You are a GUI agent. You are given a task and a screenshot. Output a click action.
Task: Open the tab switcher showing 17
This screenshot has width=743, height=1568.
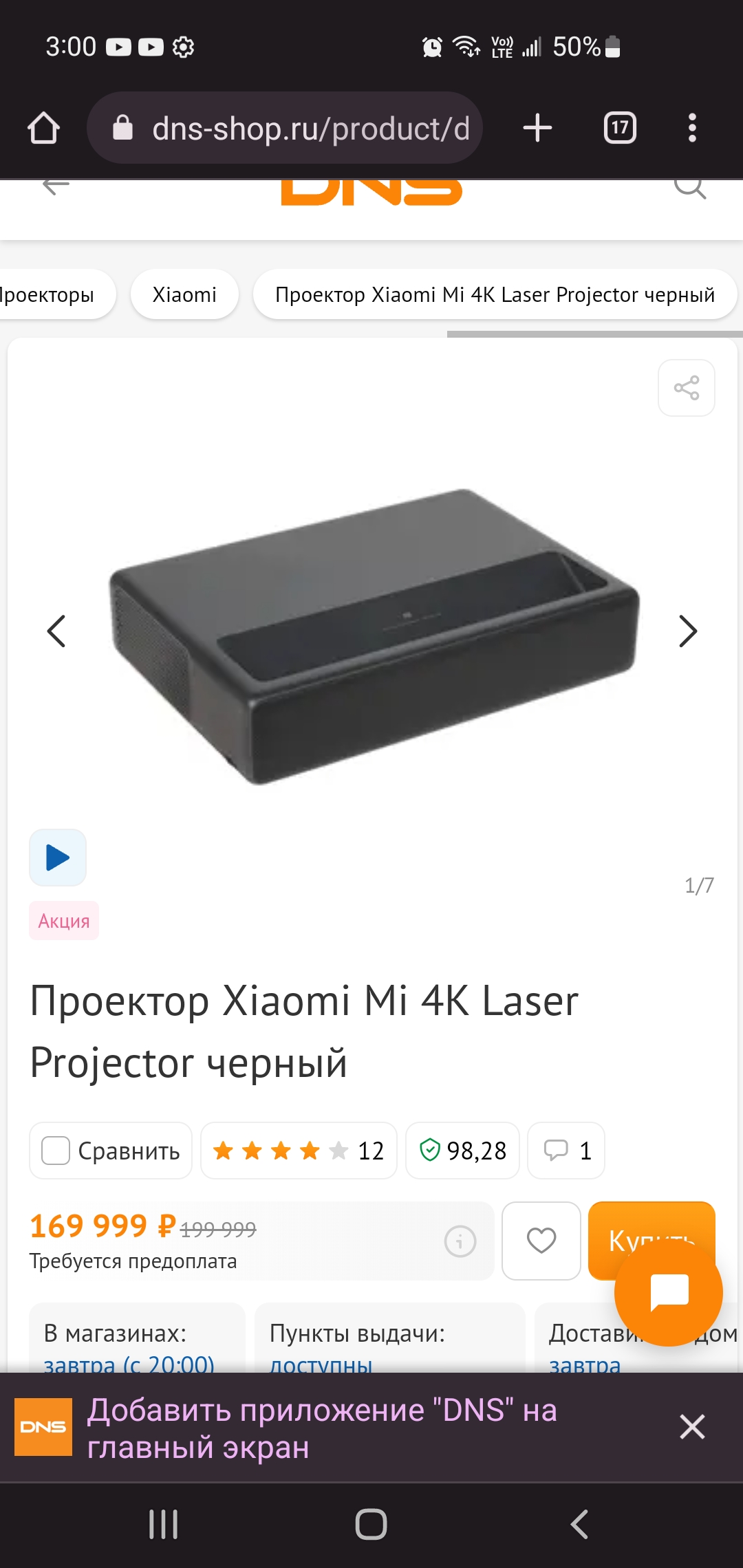pyautogui.click(x=620, y=128)
